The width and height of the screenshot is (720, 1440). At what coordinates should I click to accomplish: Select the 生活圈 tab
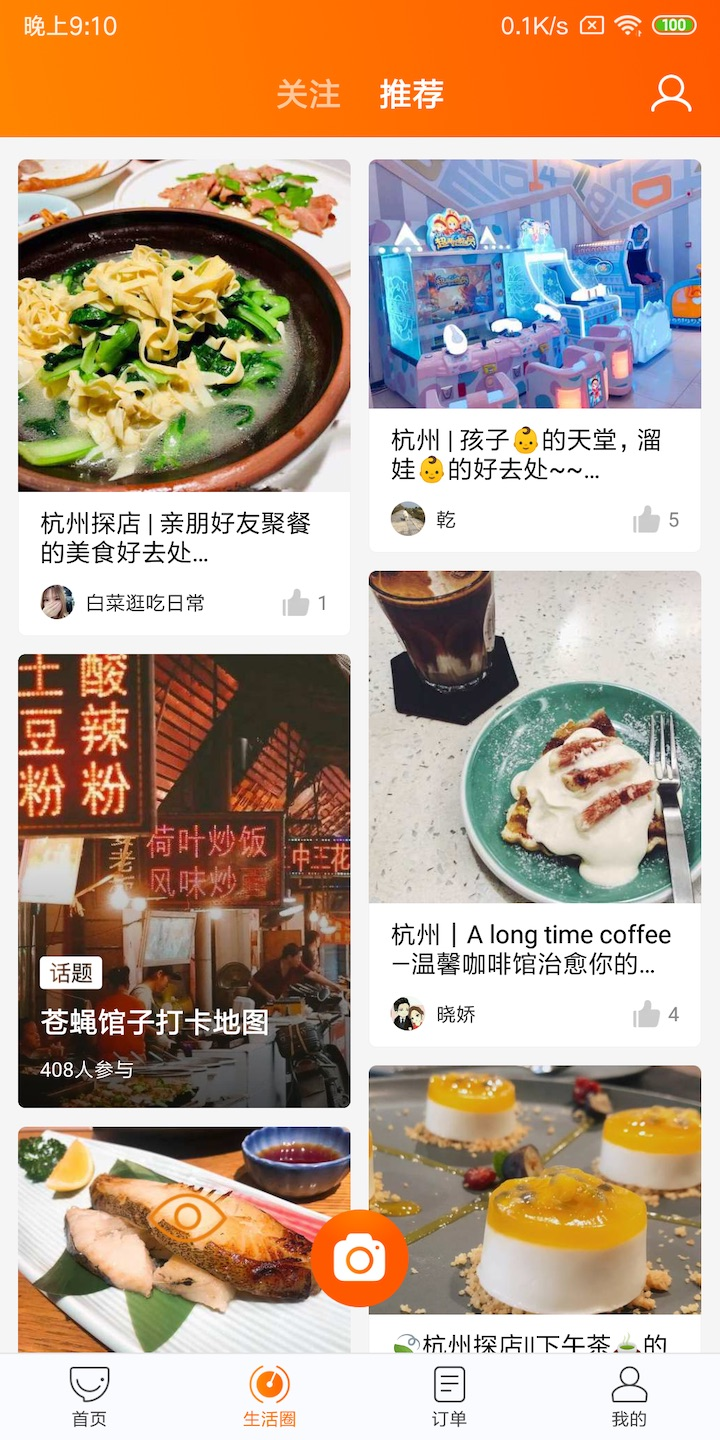coord(269,1397)
